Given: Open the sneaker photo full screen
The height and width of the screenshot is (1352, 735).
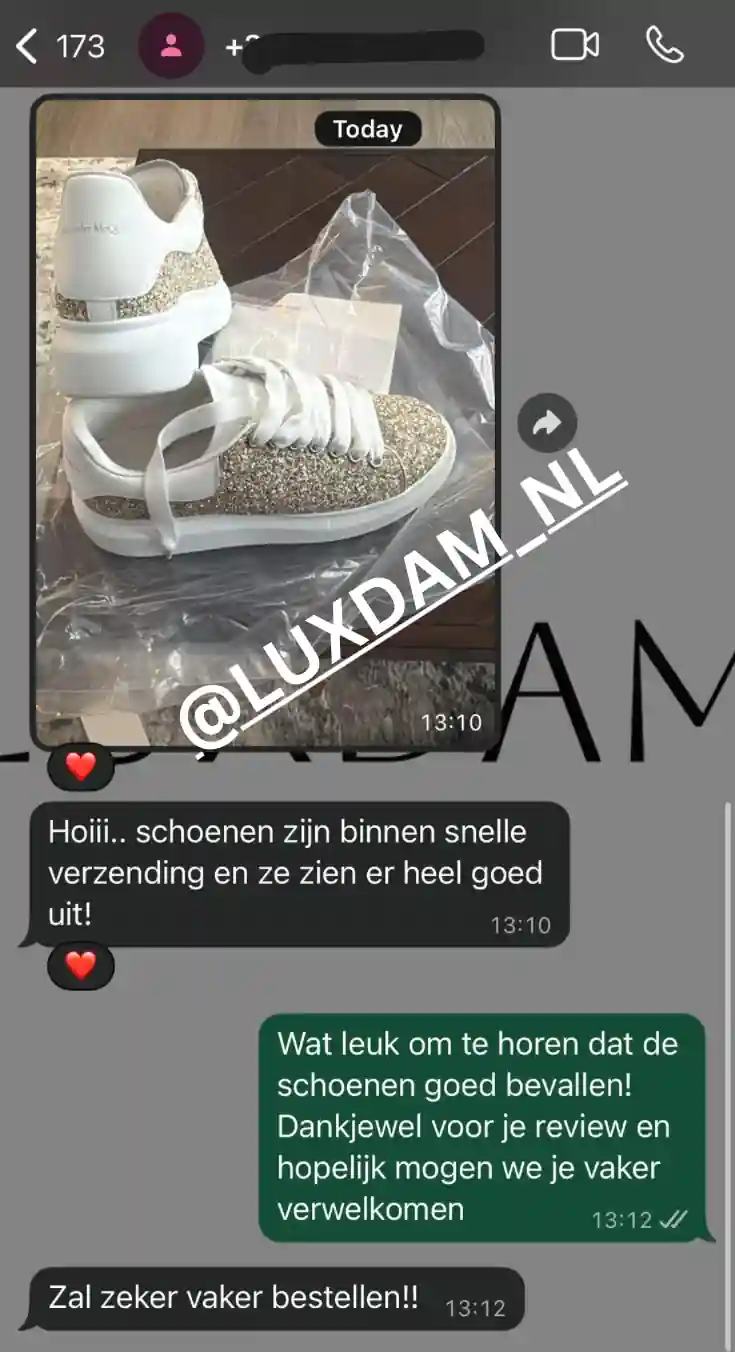Looking at the screenshot, I should pos(266,422).
